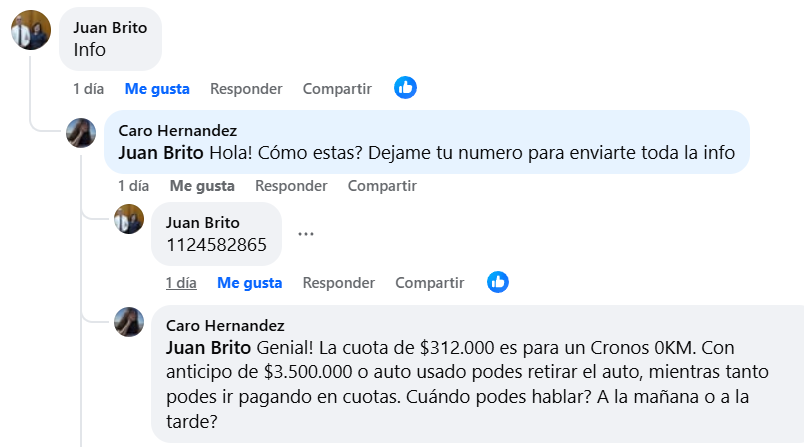Image resolution: width=804 pixels, height=447 pixels.
Task: Reply to Juan Brito's Info comment
Action: 246,89
